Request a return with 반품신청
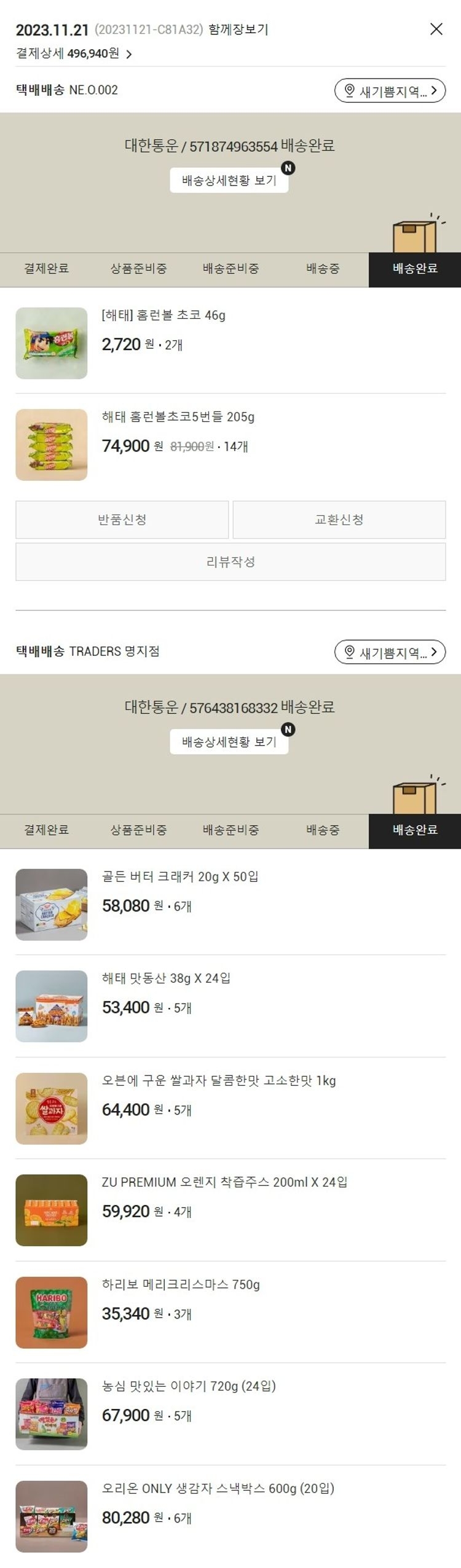 tap(122, 520)
